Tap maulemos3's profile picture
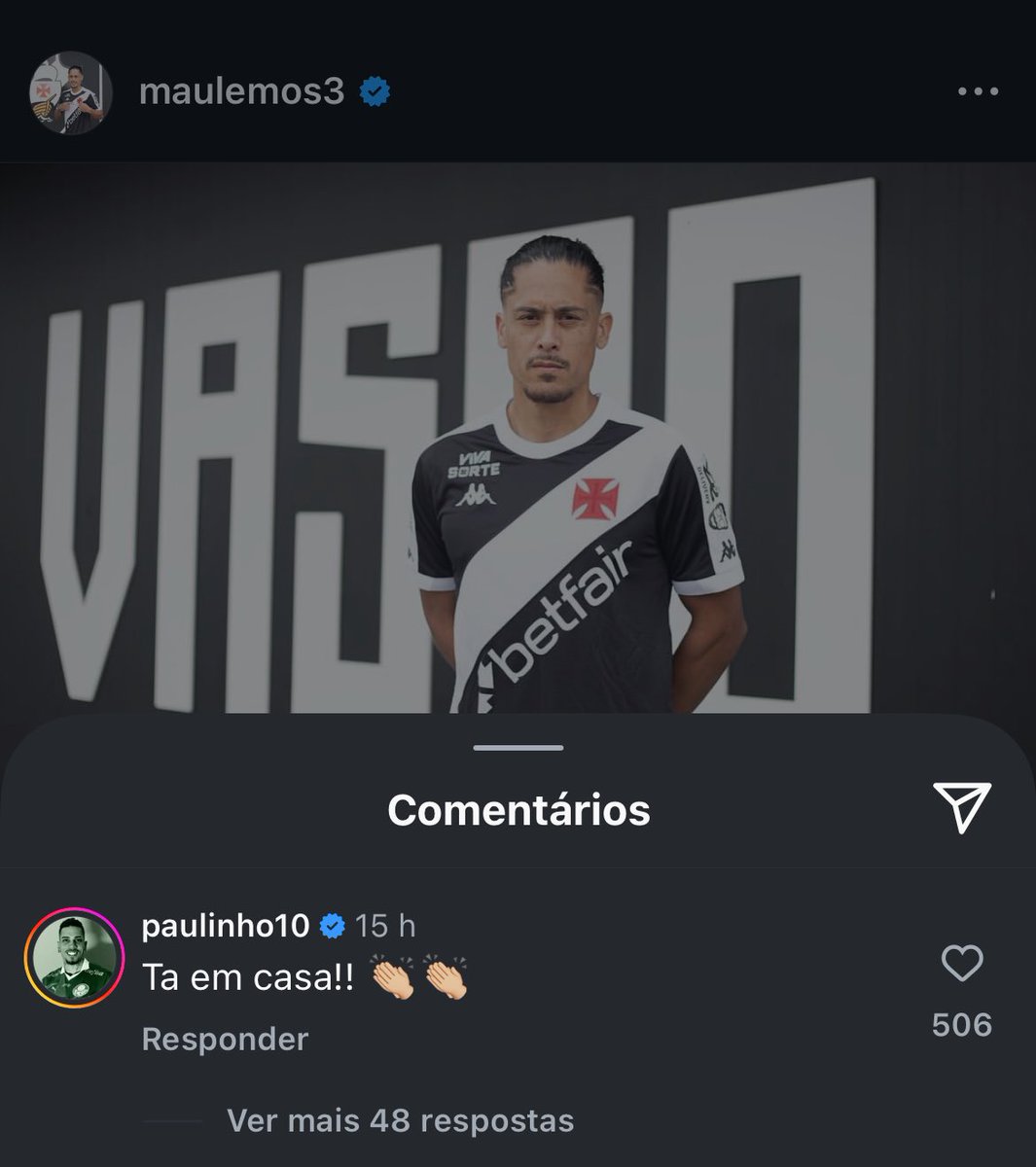Screen dimensions: 1036x1167 tap(70, 93)
